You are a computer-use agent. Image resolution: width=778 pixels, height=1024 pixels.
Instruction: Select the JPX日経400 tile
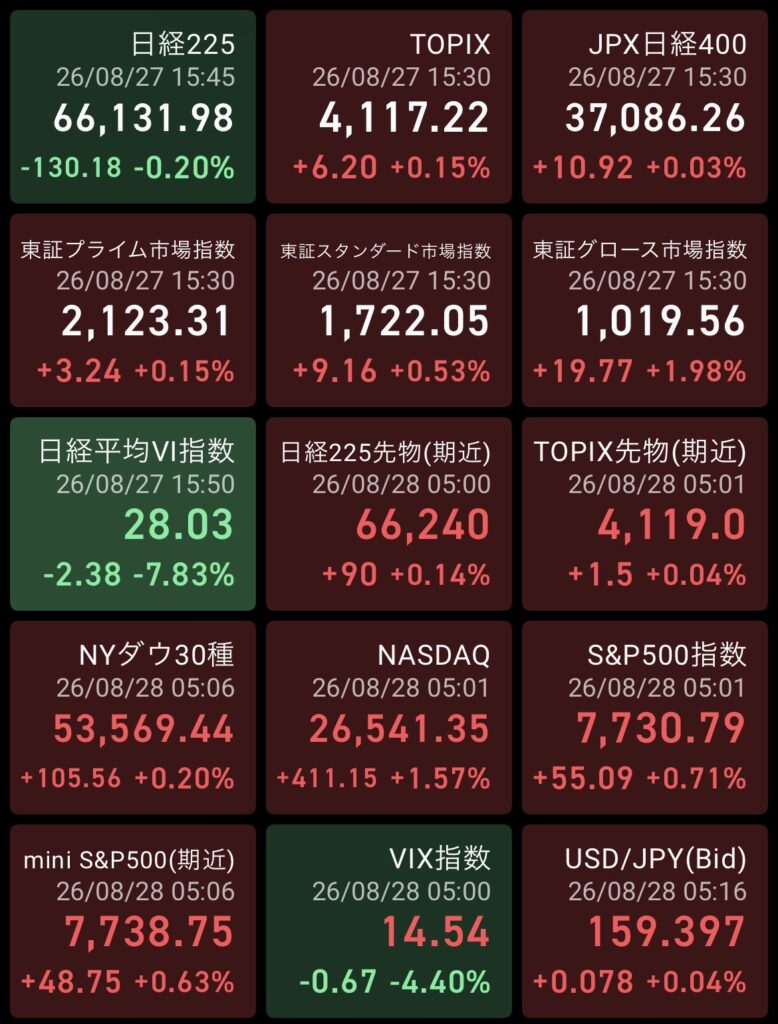point(645,106)
